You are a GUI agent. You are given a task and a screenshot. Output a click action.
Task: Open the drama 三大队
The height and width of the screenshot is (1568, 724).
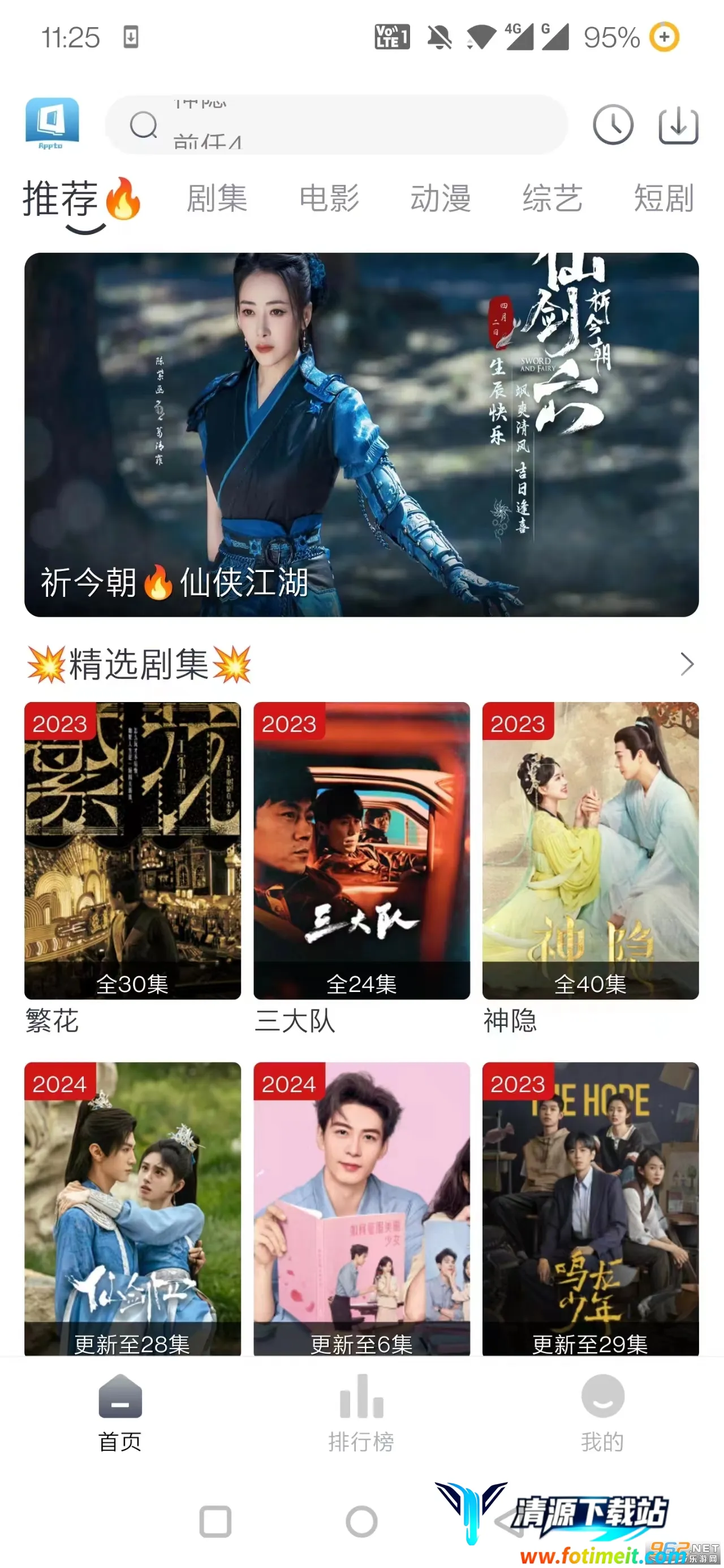[x=361, y=850]
